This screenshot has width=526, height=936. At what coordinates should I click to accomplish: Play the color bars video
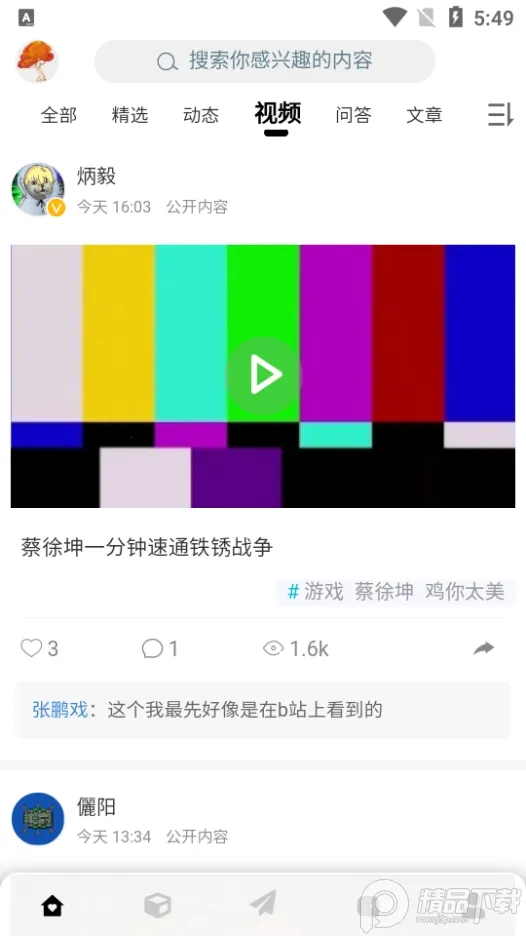coord(263,375)
